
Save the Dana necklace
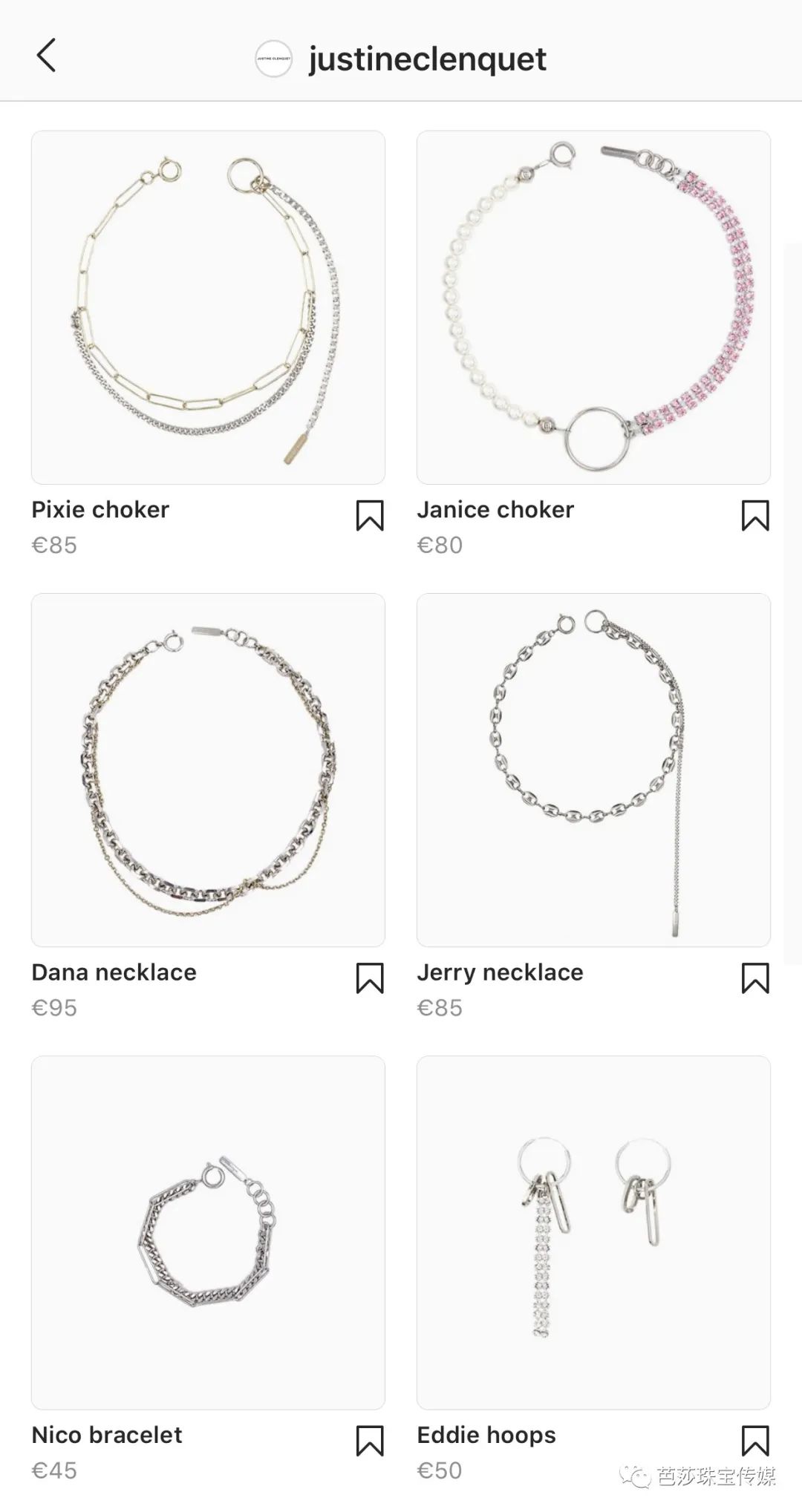click(370, 978)
